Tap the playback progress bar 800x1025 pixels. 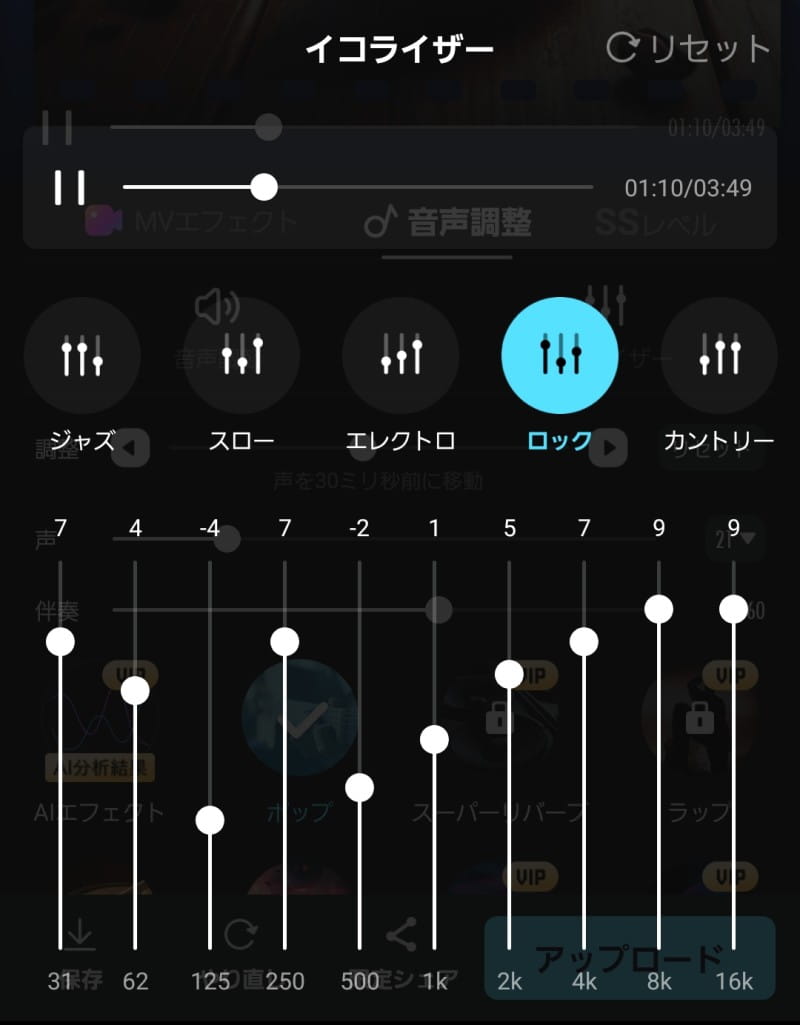[357, 187]
